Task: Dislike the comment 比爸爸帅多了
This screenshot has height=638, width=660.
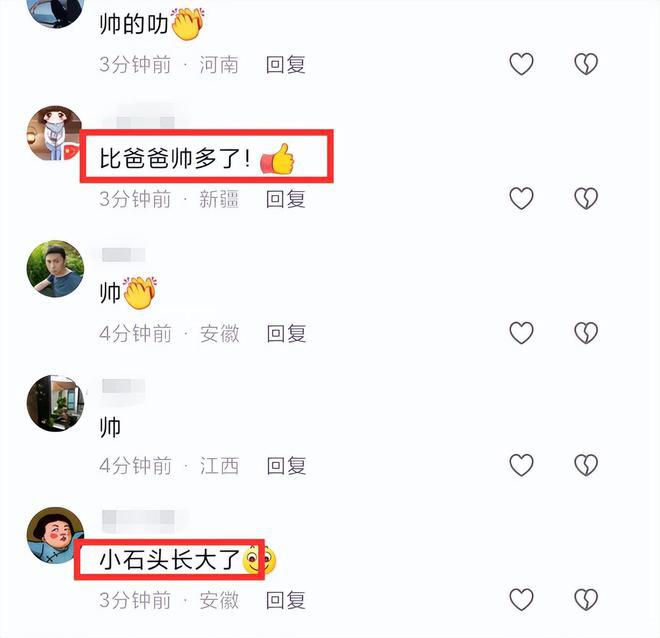Action: pyautogui.click(x=585, y=199)
